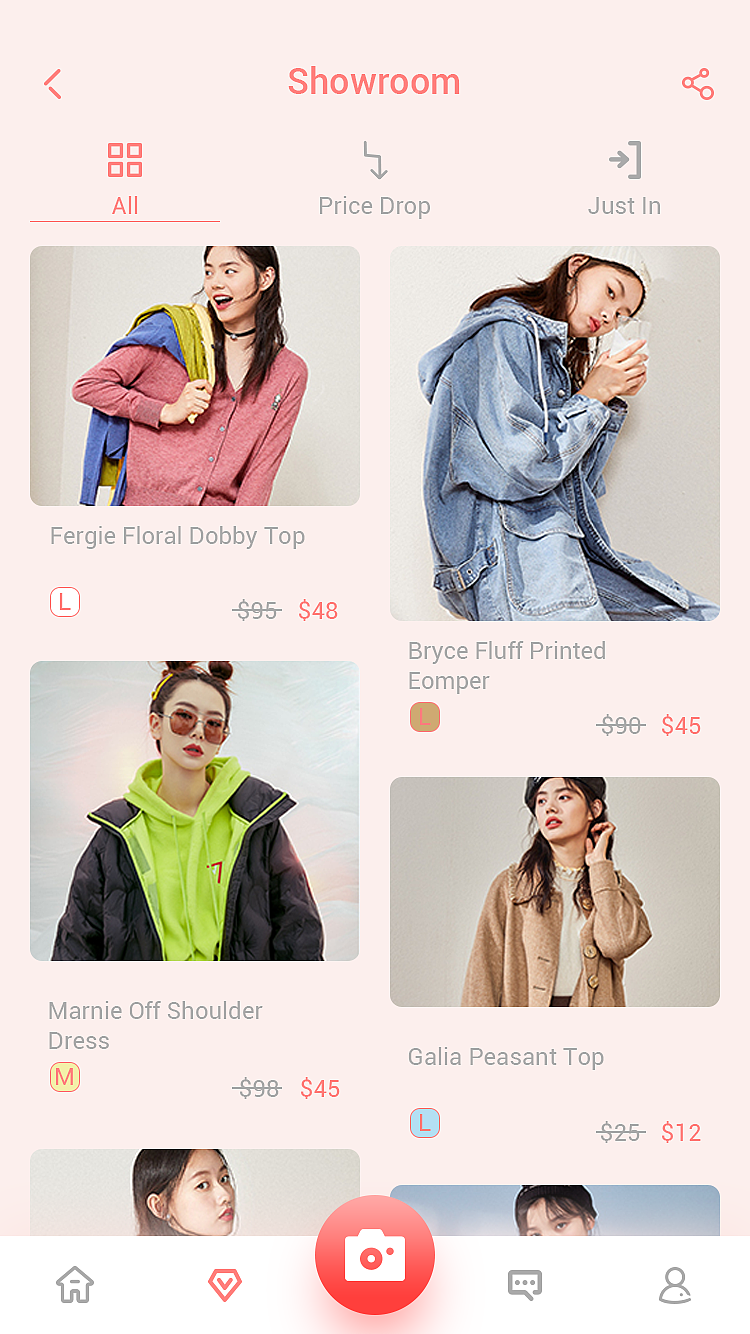The width and height of the screenshot is (750, 1334).
Task: Share the Showroom page
Action: pos(697,84)
